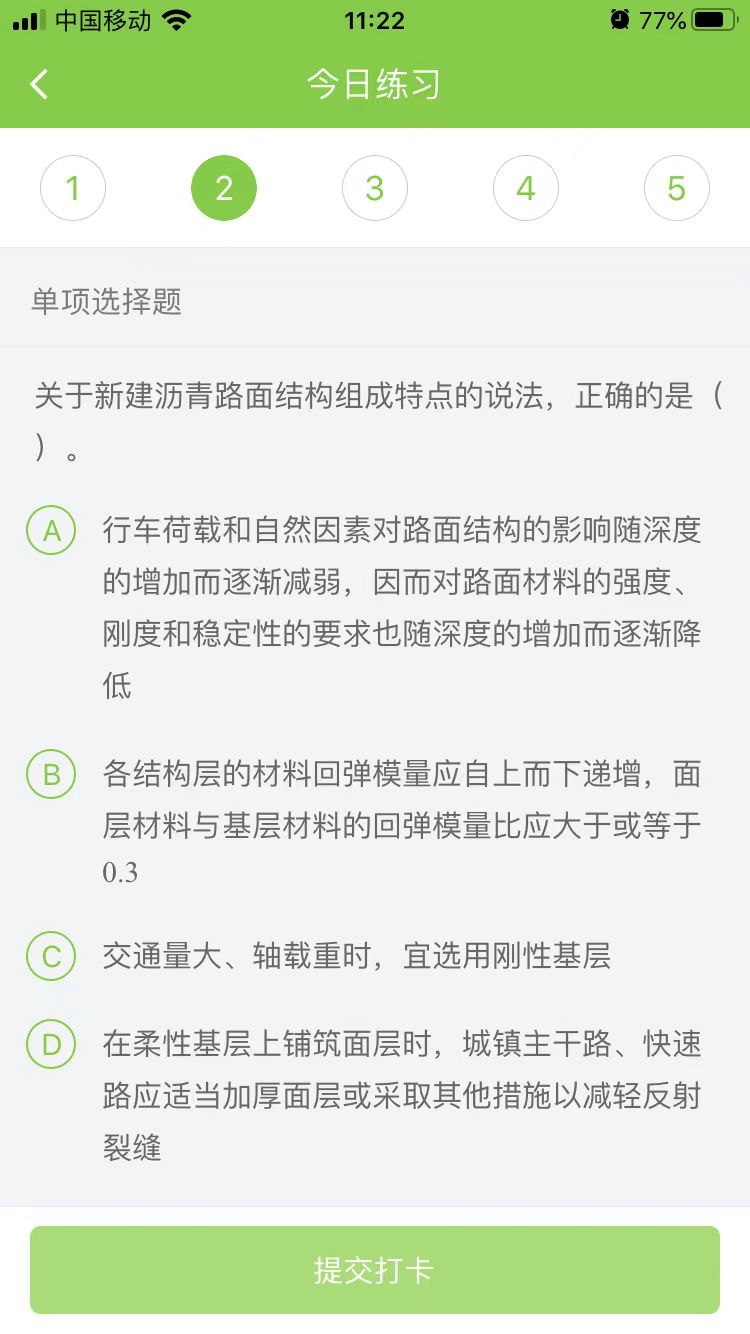
Task: Tap the current question 2 indicator
Action: click(224, 188)
